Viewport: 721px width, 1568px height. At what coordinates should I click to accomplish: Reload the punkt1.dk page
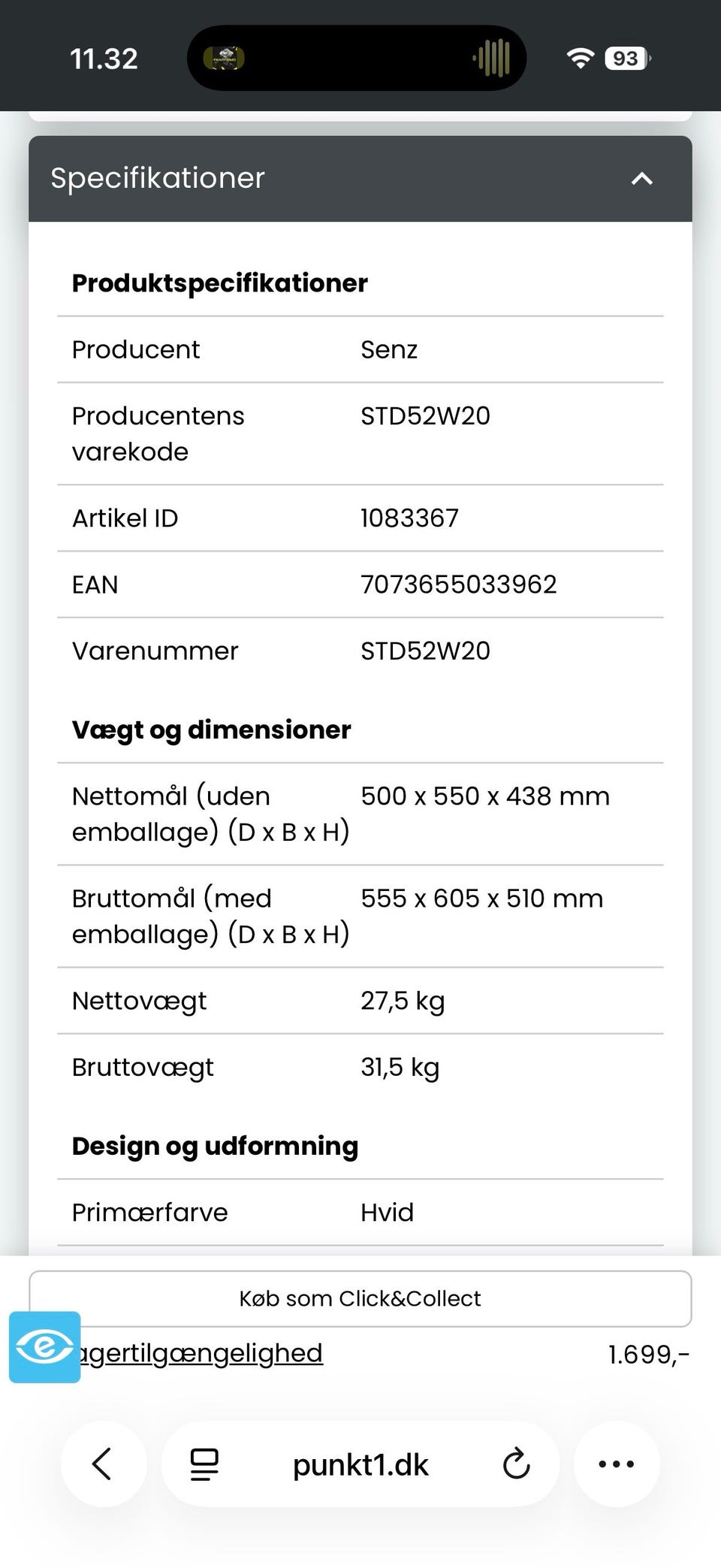(516, 1464)
